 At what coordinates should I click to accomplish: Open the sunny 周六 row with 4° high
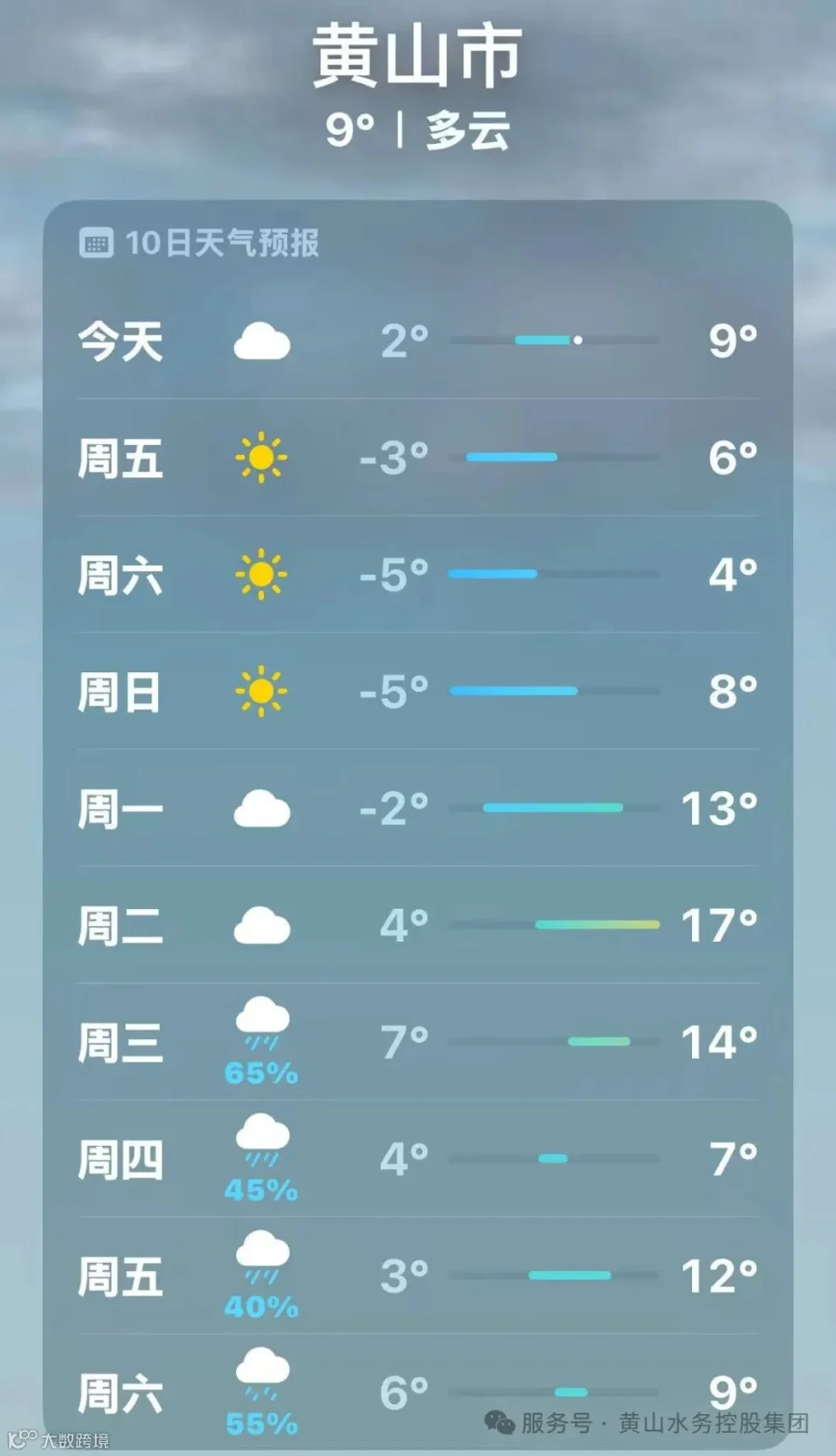(418, 575)
